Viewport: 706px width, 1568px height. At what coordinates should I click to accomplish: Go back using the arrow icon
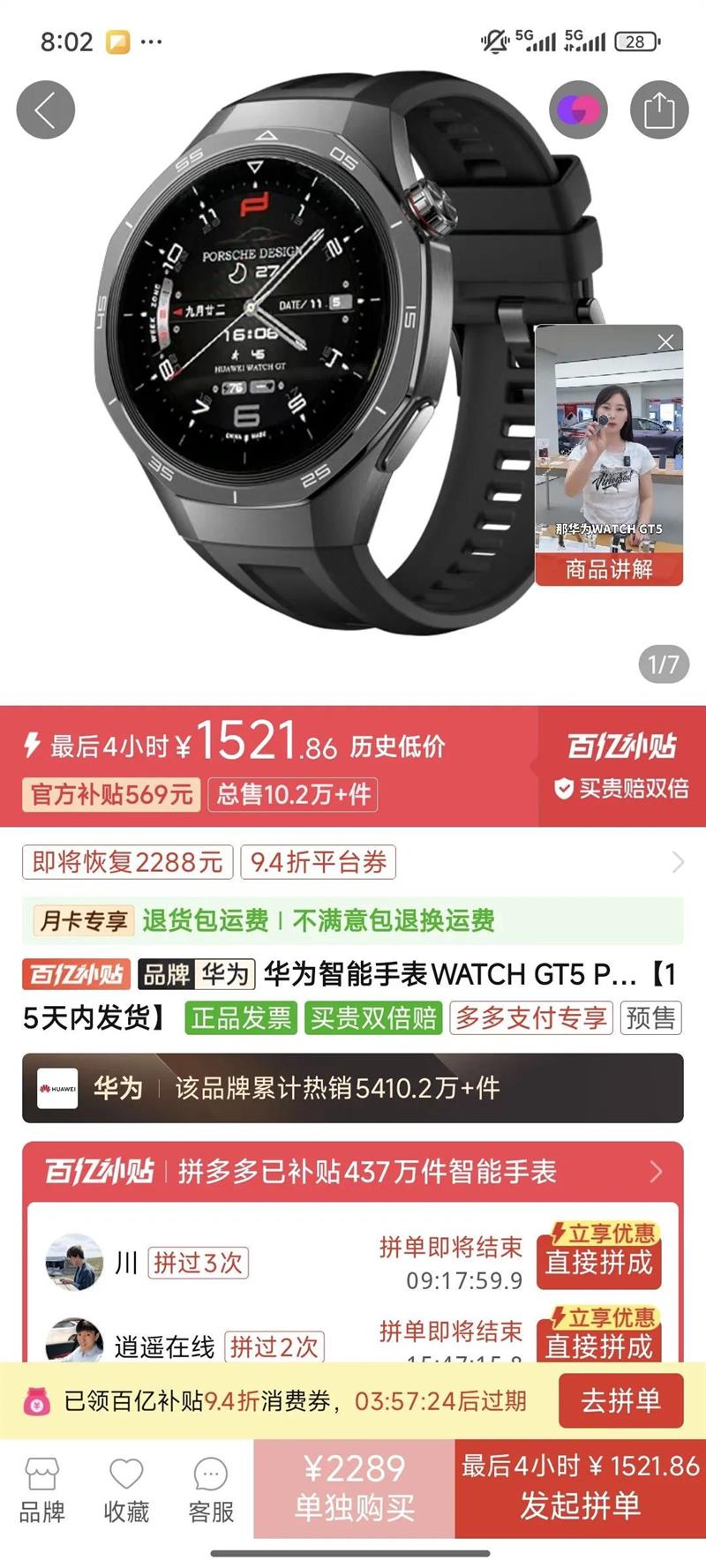point(45,110)
